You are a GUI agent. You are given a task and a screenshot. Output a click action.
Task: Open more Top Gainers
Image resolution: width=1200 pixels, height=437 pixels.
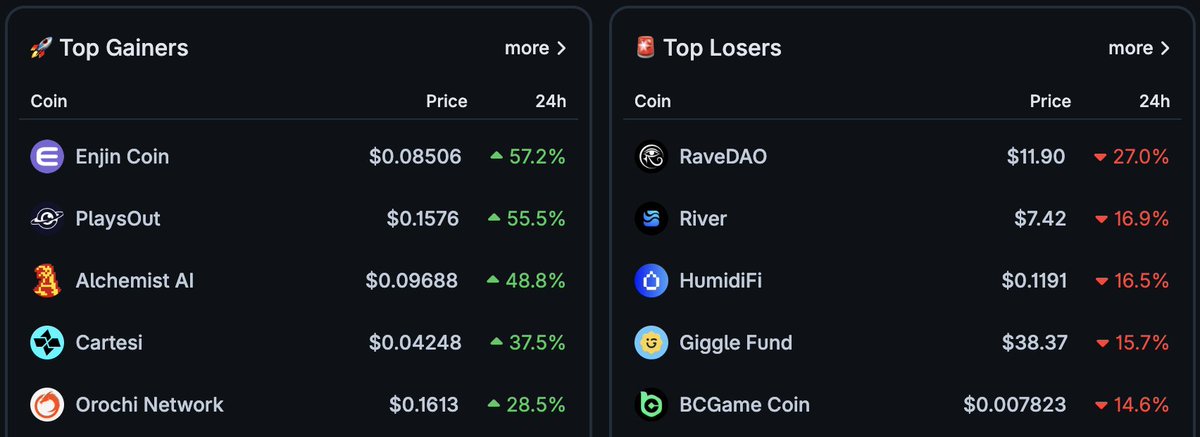point(535,48)
